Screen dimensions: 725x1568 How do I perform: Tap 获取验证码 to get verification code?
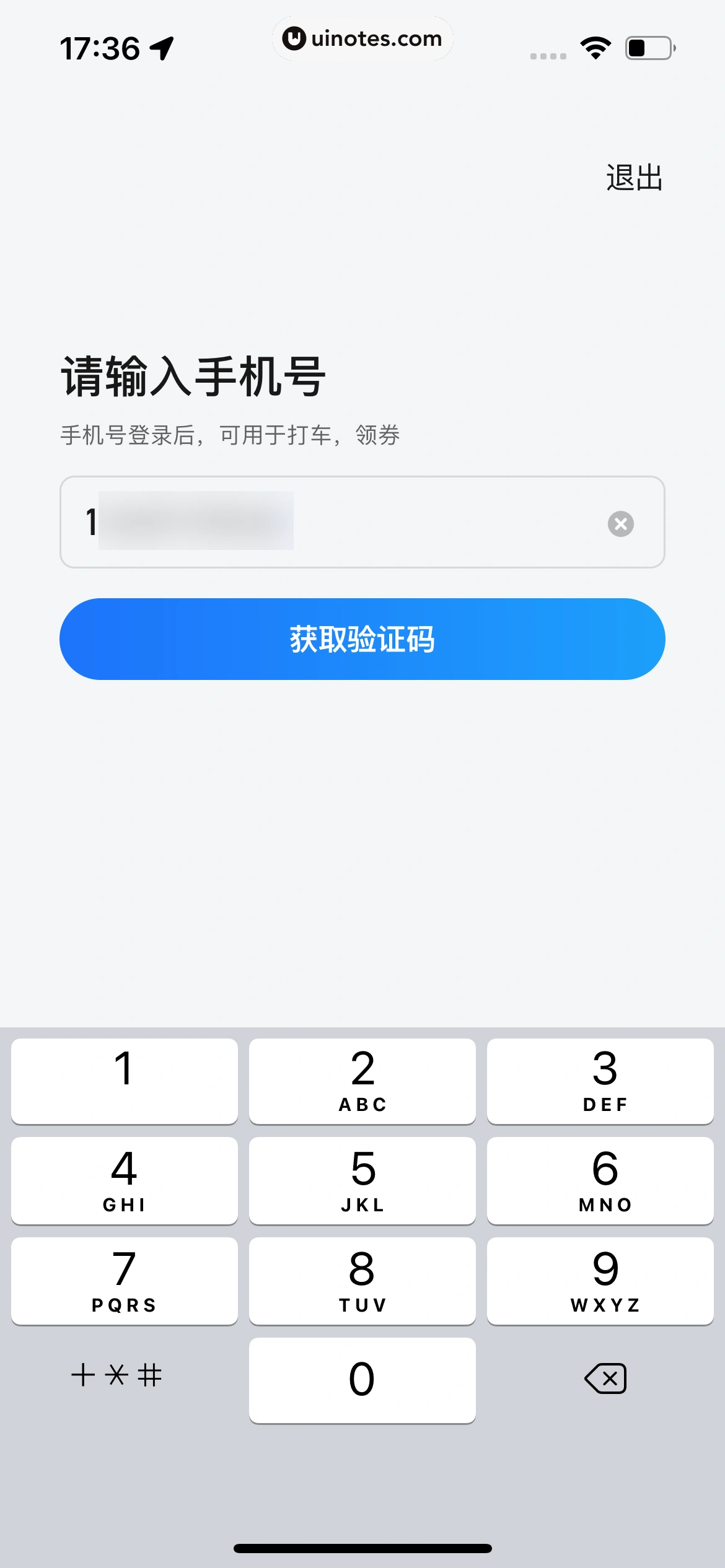pos(362,639)
